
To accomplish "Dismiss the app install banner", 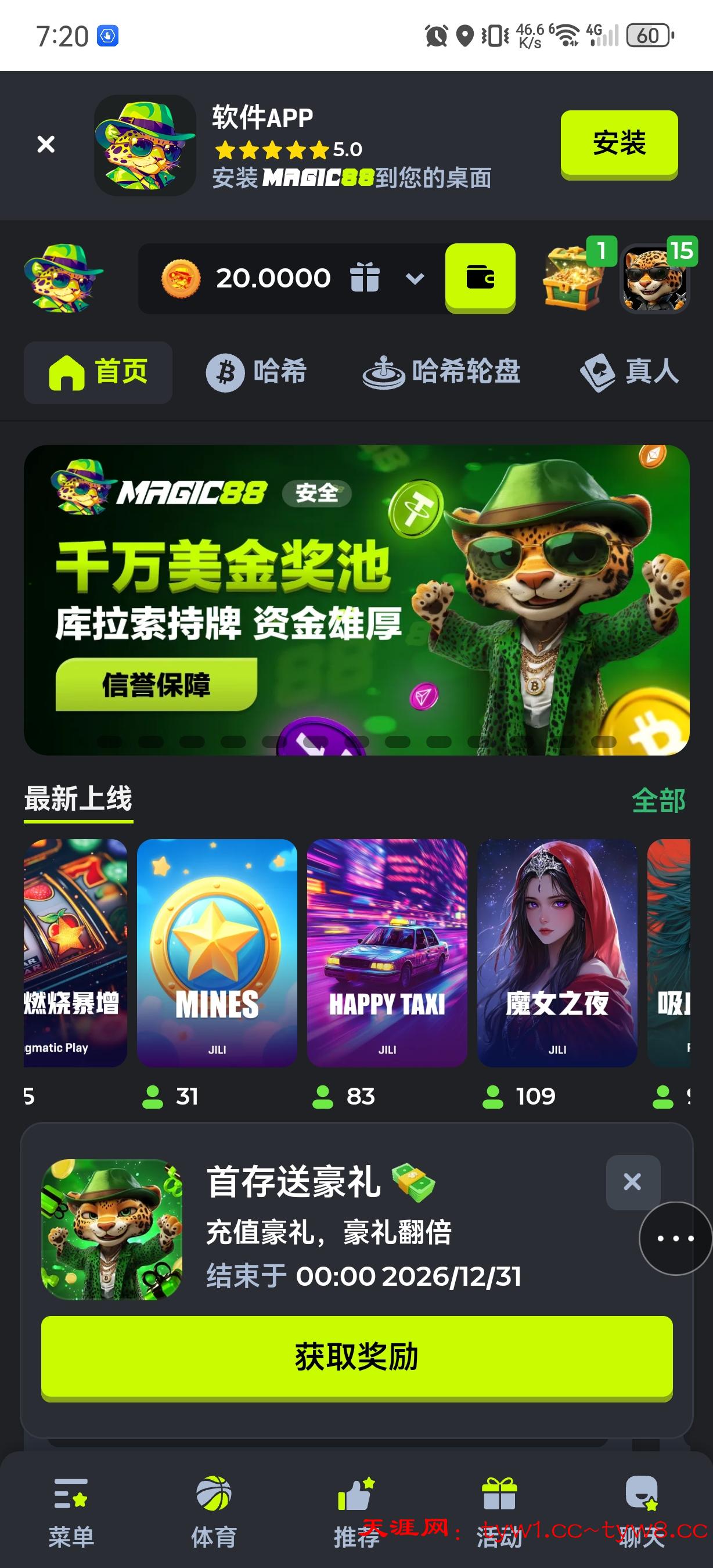I will (x=46, y=144).
